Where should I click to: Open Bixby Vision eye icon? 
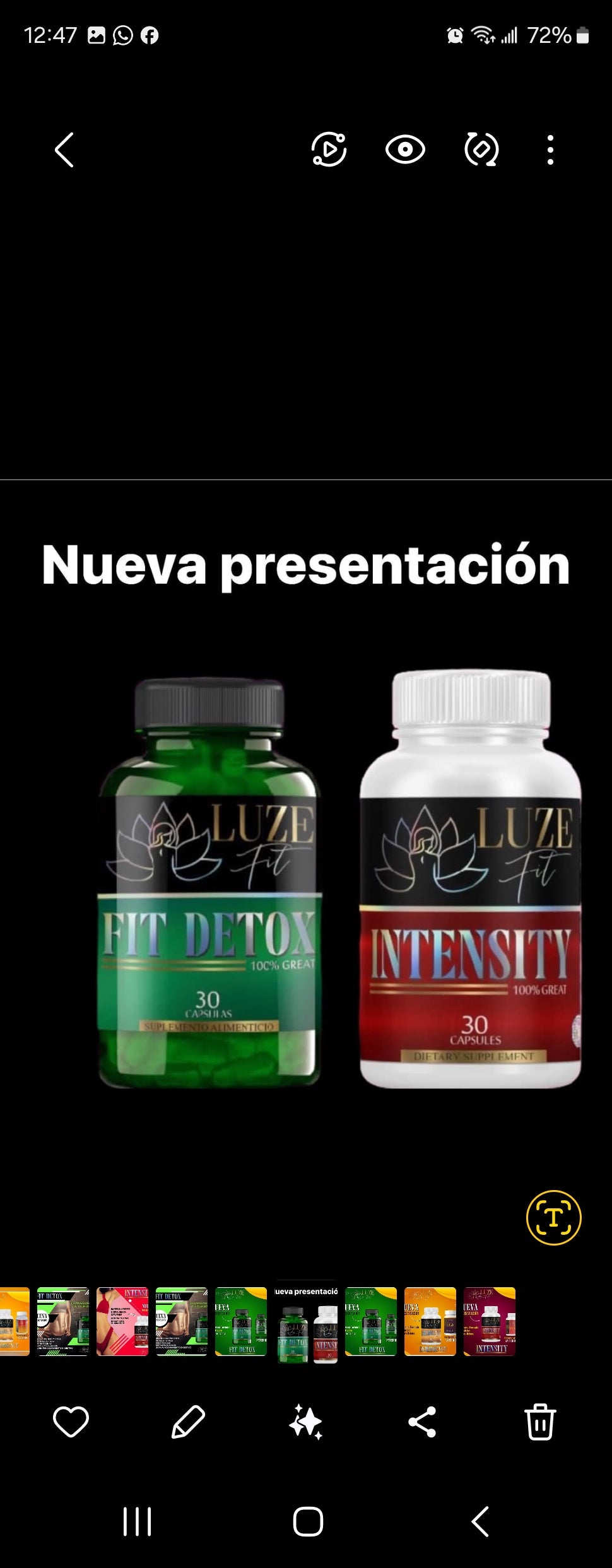click(x=405, y=150)
